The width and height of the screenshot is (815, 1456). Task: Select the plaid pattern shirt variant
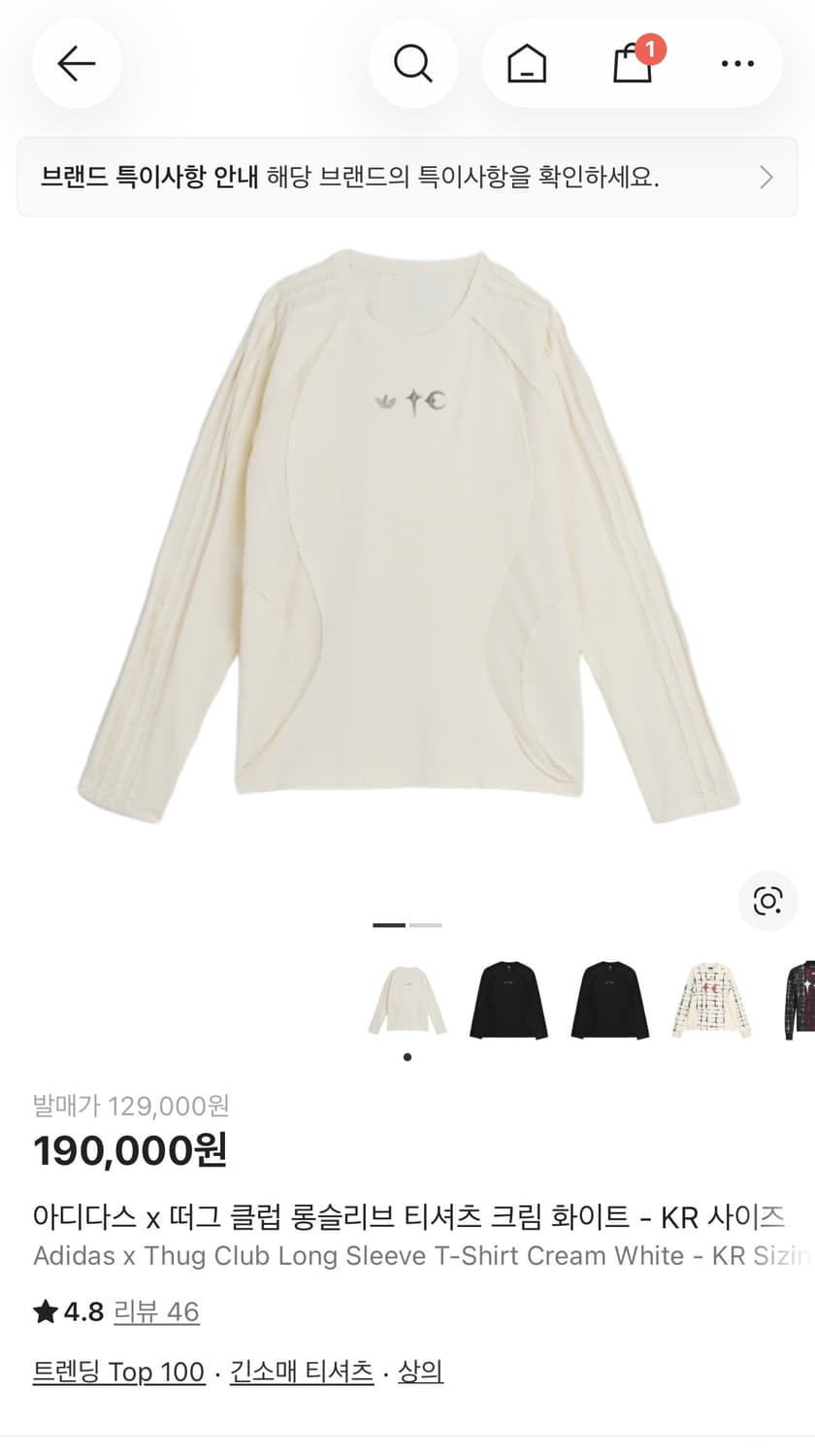(711, 1001)
